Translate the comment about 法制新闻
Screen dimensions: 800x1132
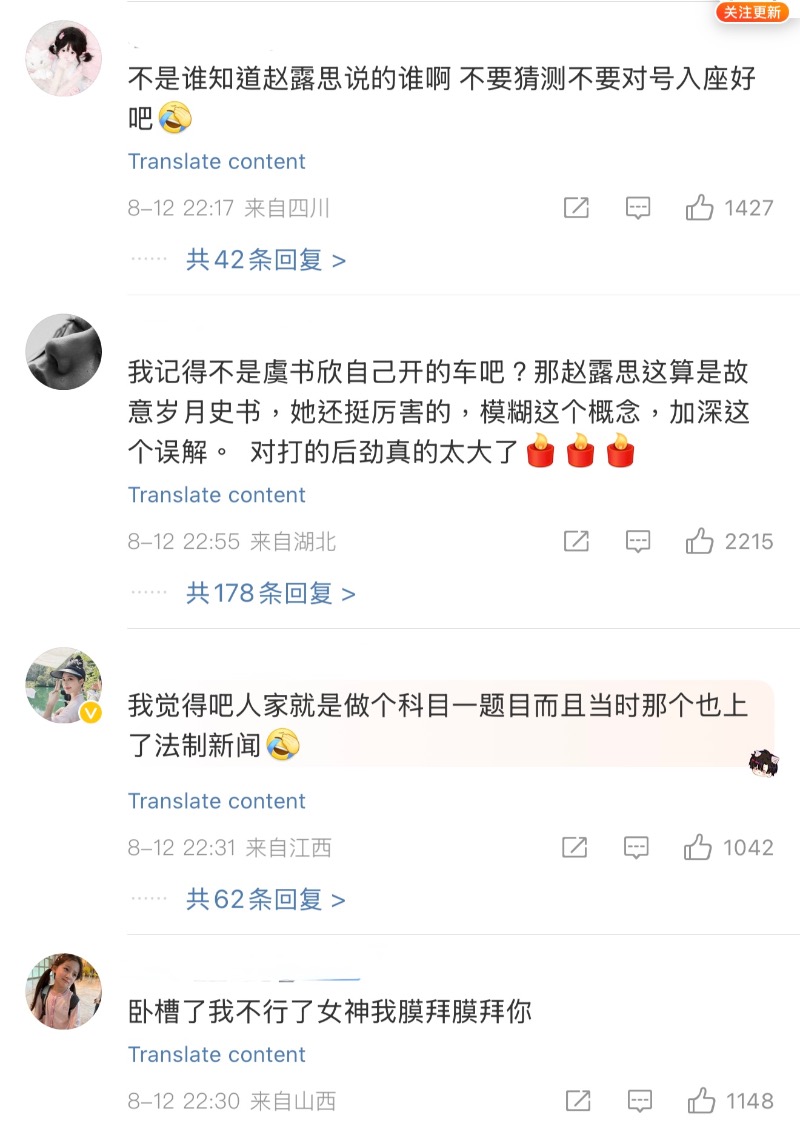[x=217, y=801]
